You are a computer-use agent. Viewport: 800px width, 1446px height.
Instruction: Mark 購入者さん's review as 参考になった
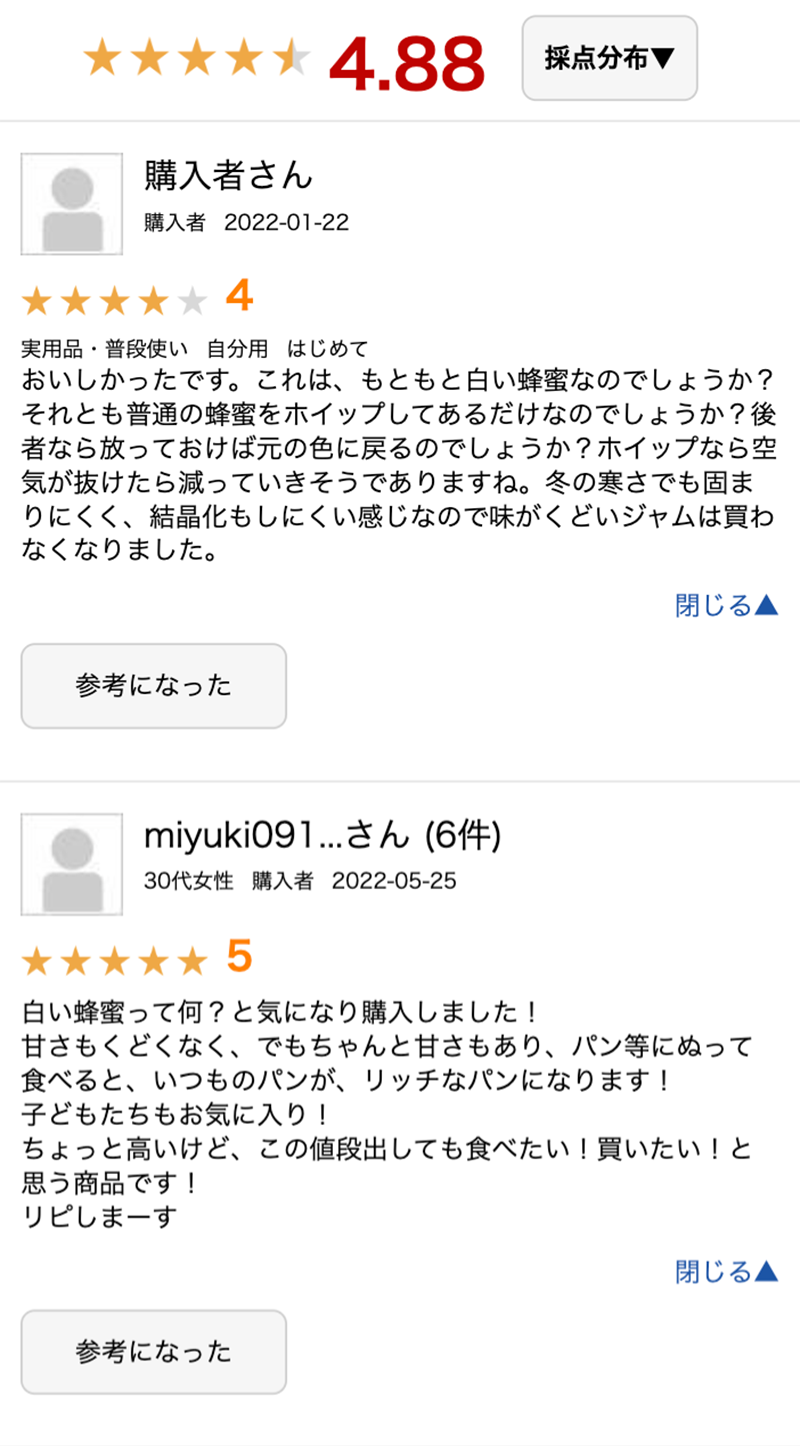pos(153,686)
